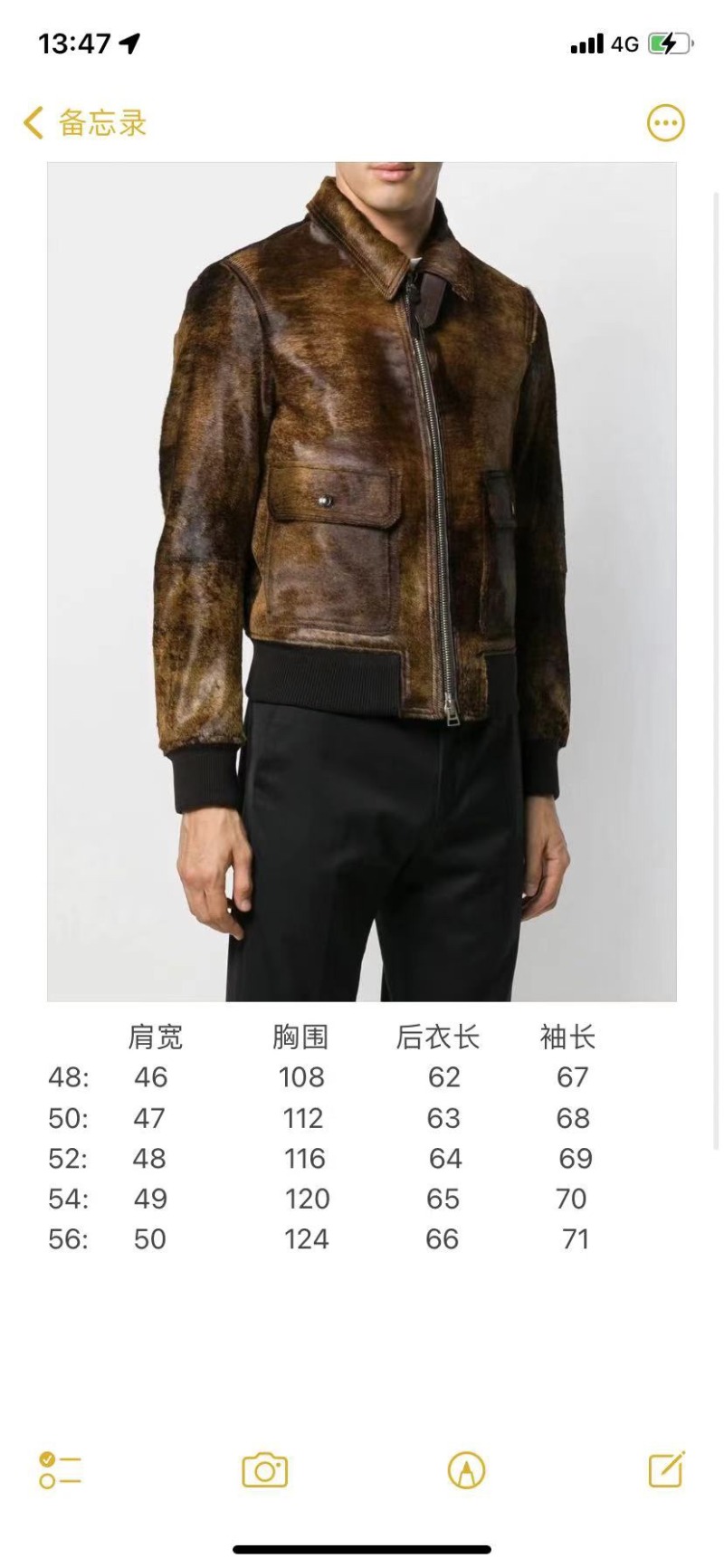Compose a new note
The image size is (724, 1568).
point(666,1469)
